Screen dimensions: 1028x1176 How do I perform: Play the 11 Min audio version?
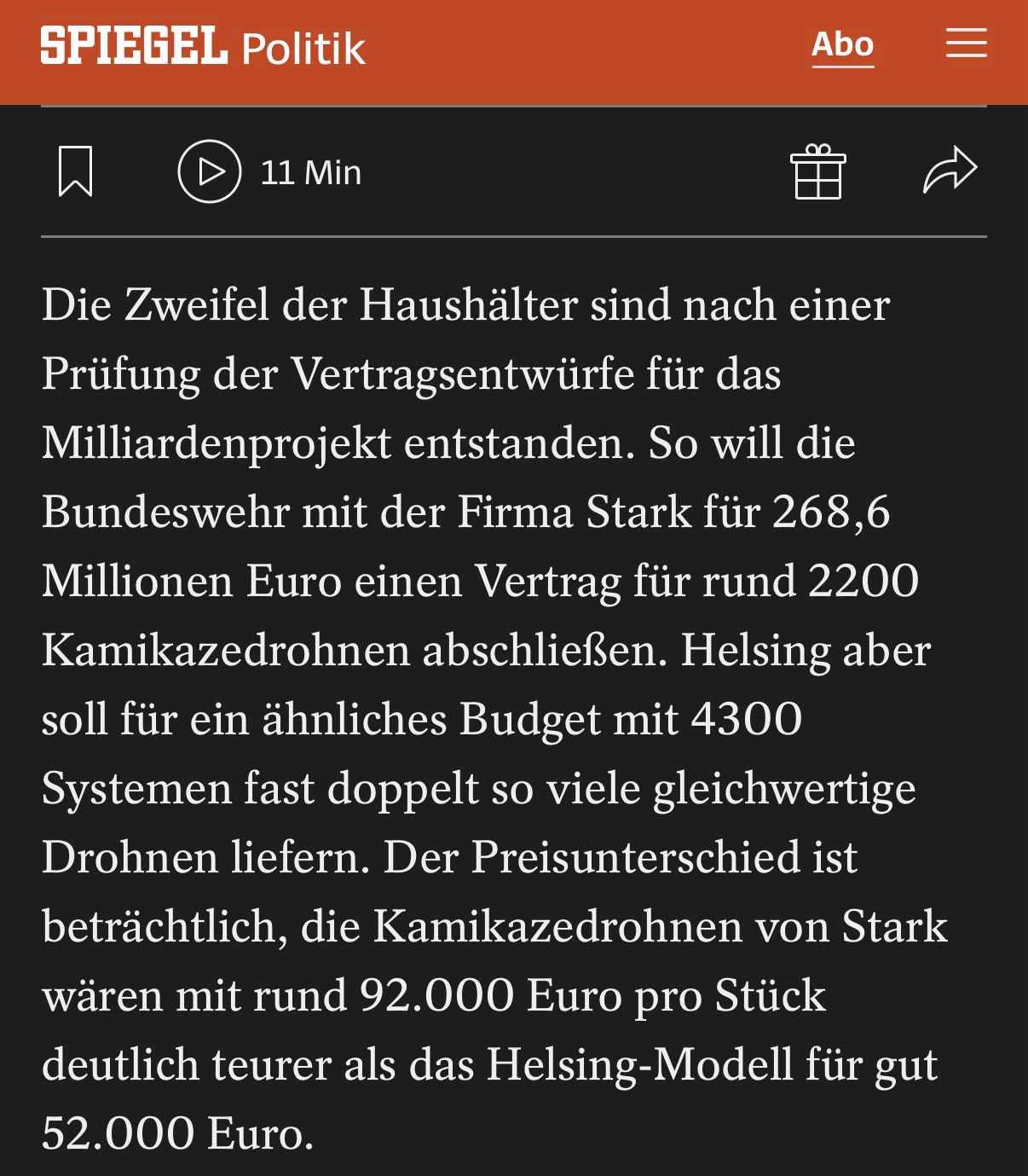[x=210, y=171]
